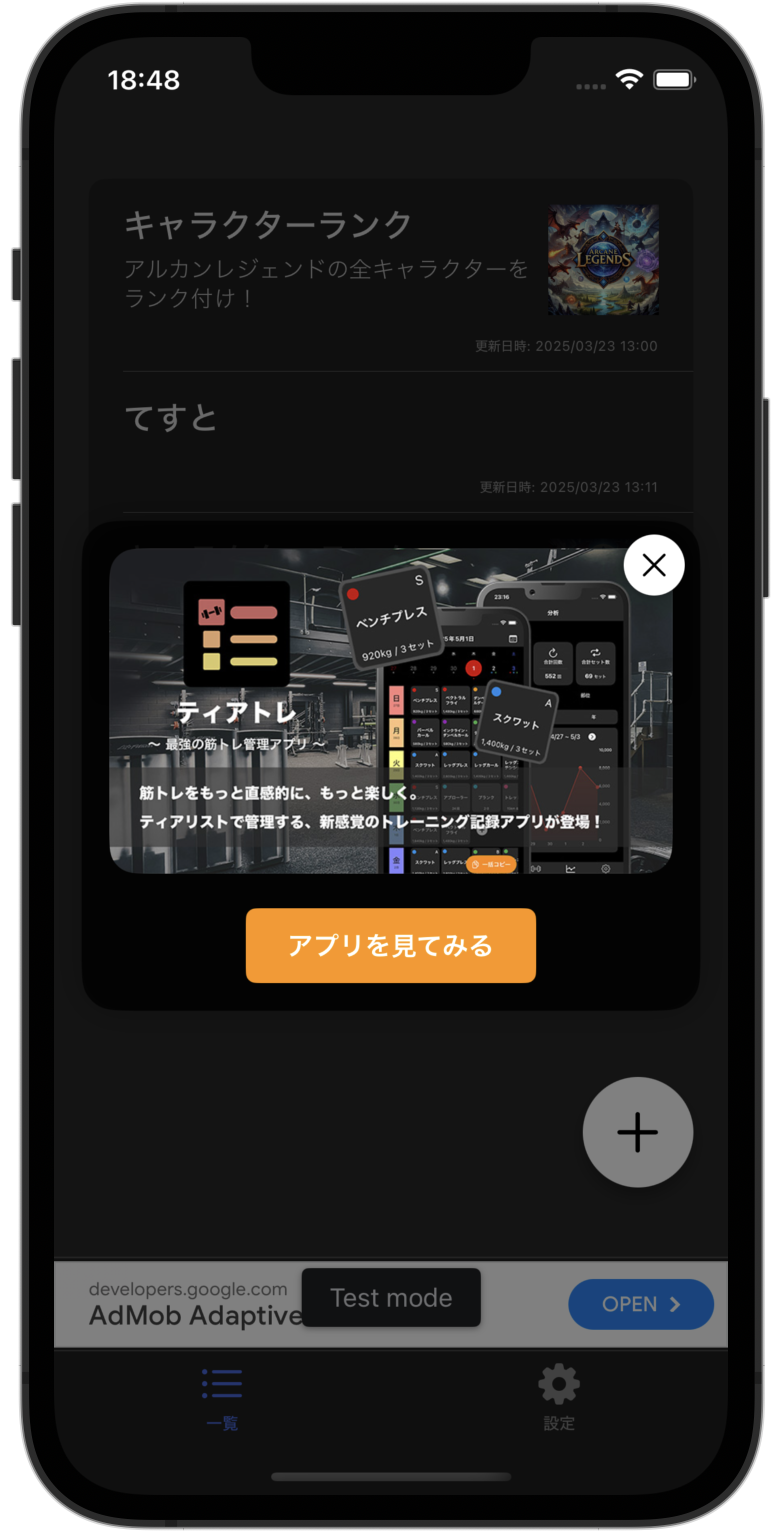The image size is (782, 1533).
Task: Open the ティアトレ promo banner image
Action: (x=390, y=710)
